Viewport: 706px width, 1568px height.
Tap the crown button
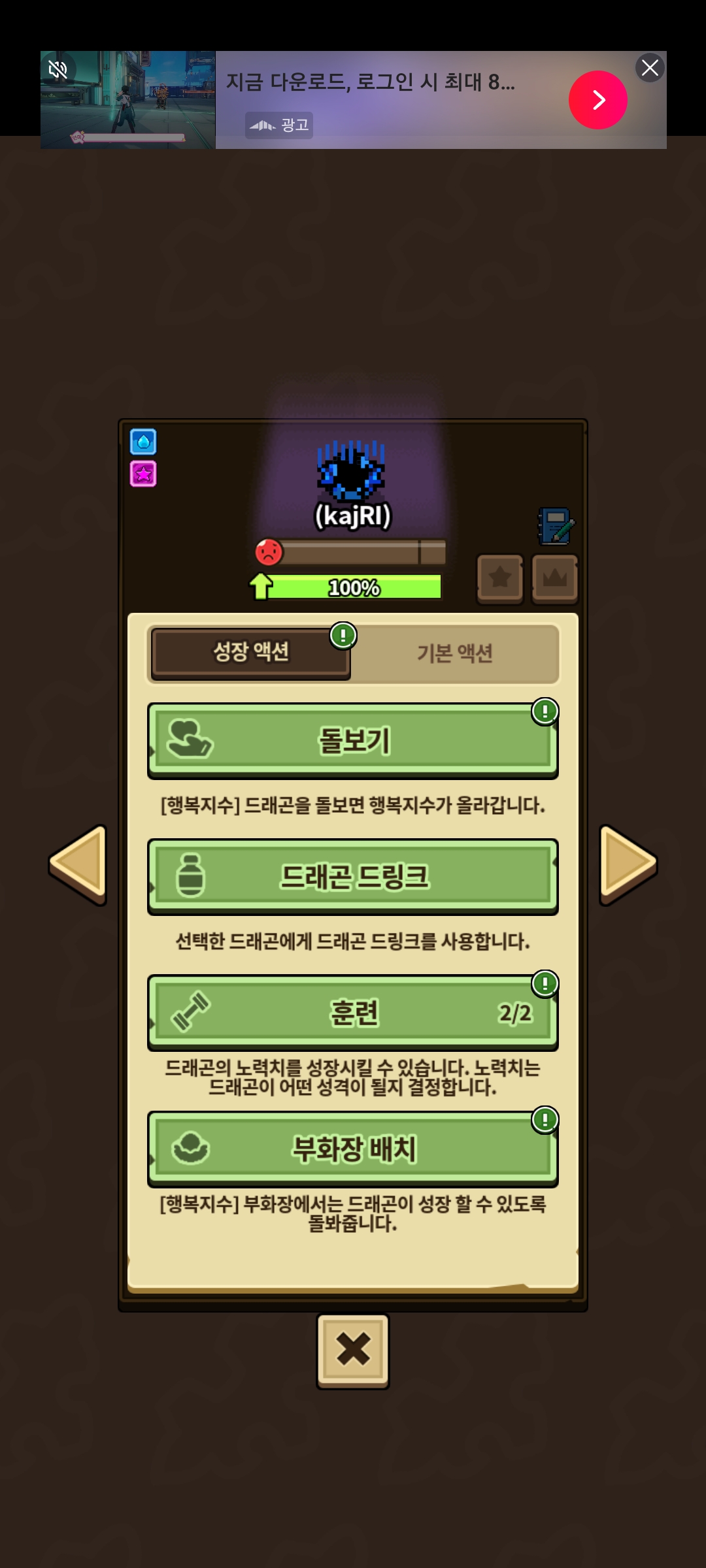(x=555, y=578)
